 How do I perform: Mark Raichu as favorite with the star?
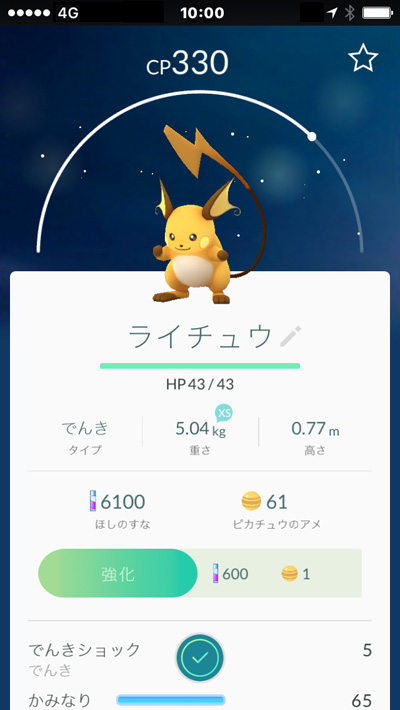pyautogui.click(x=363, y=58)
